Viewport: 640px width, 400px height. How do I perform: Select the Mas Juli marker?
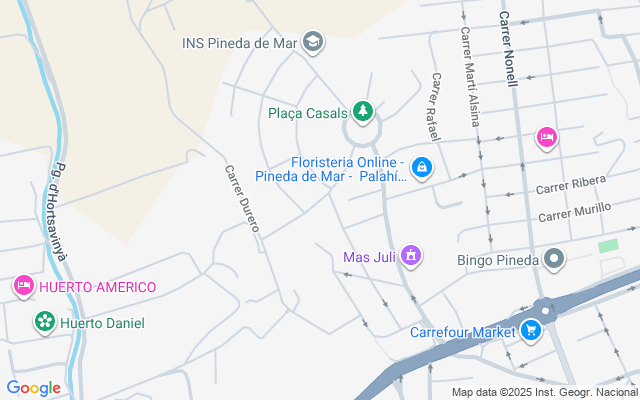[410, 257]
